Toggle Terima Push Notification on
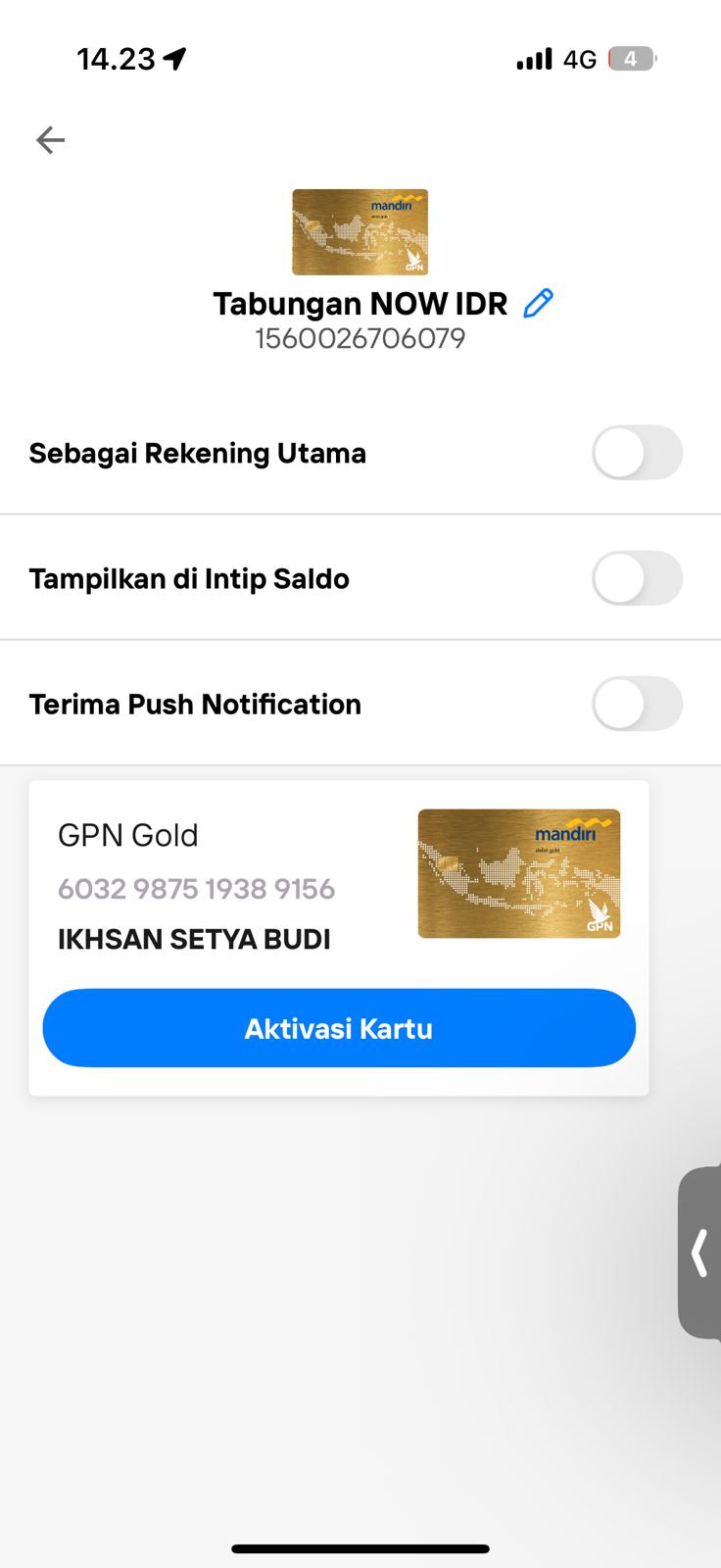Image resolution: width=721 pixels, height=1568 pixels. 637,704
